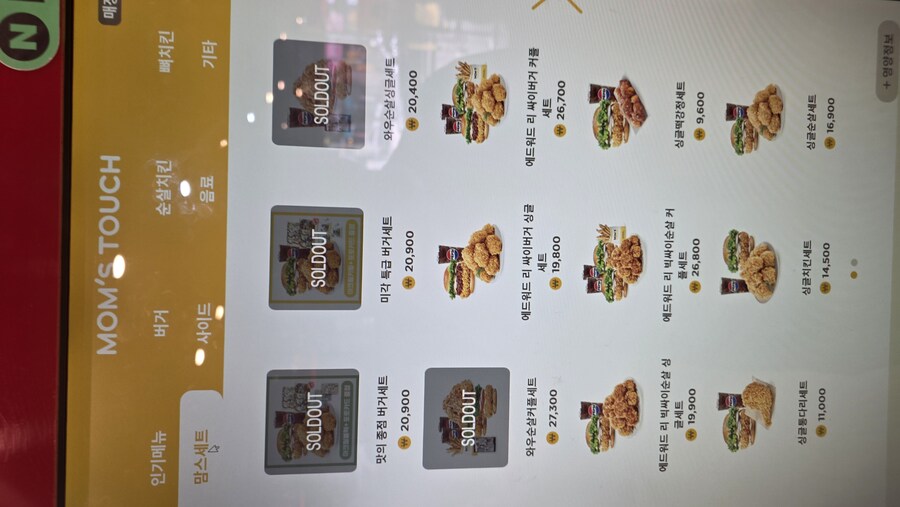The image size is (900, 507).
Task: Choose 싱글치킨세트 for 14,500 won
Action: 750,268
